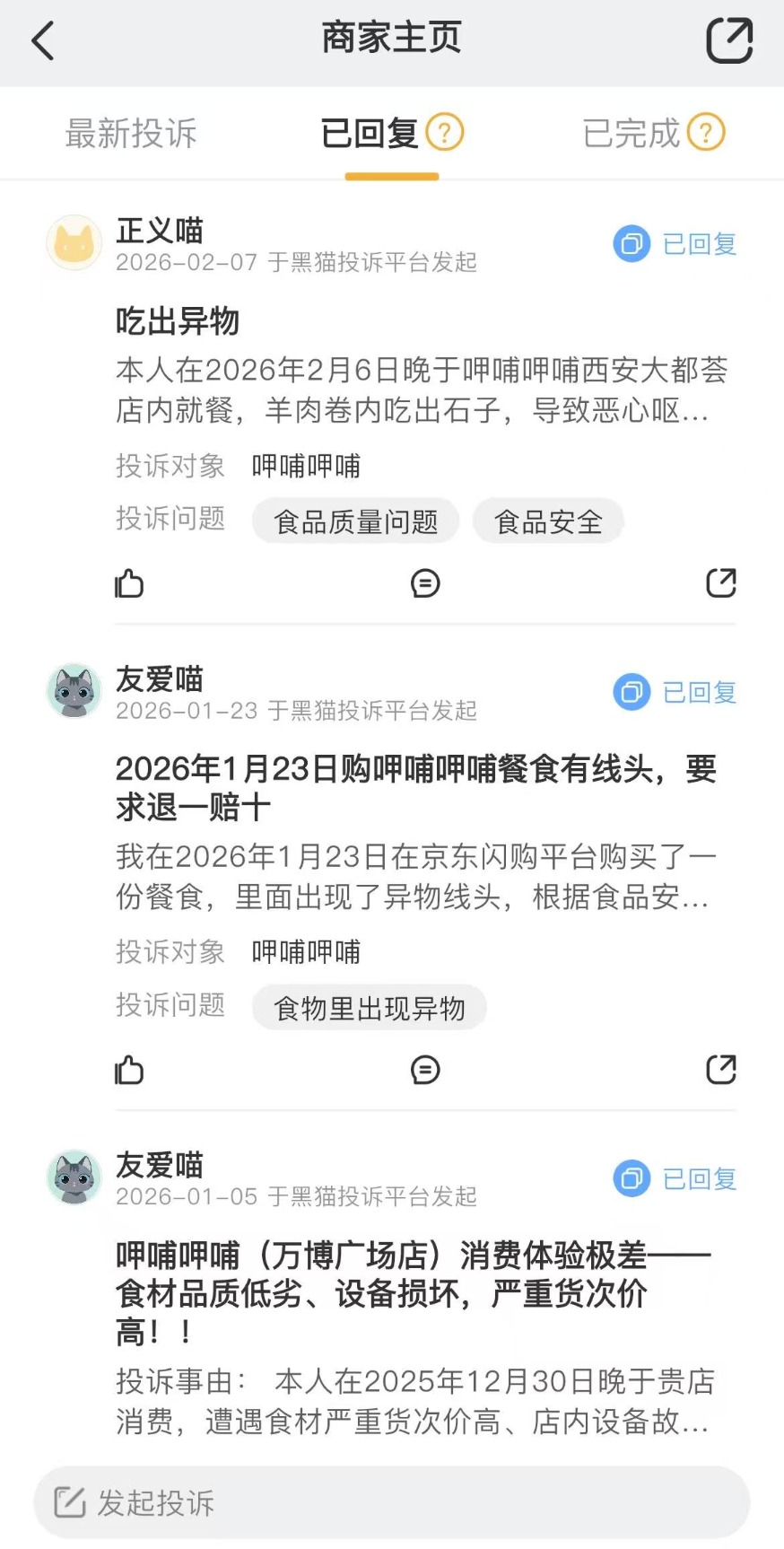
Task: Select the 食品质量问题 tag
Action: click(355, 521)
